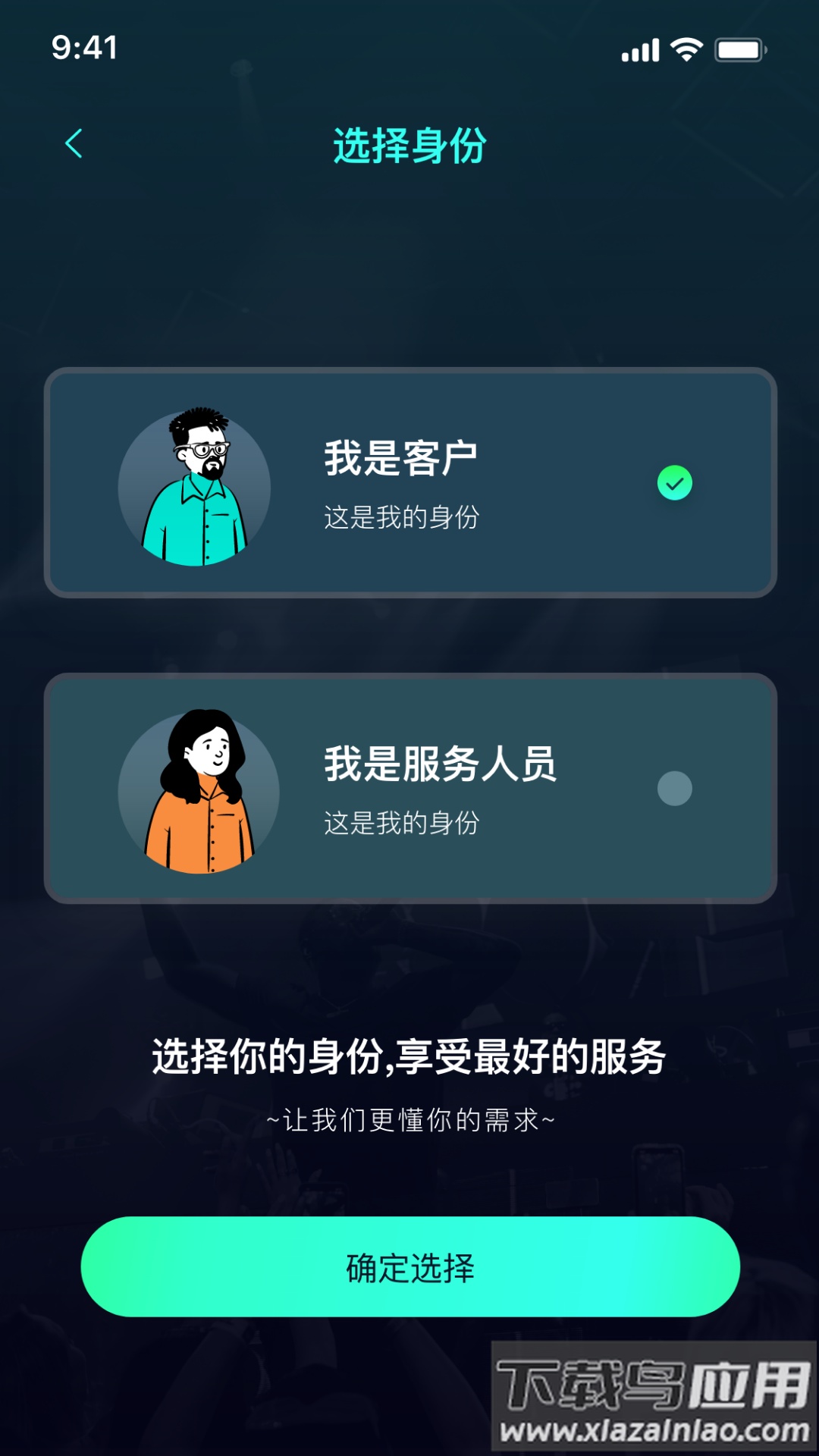Image resolution: width=819 pixels, height=1456 pixels.
Task: Open the www.xiazainiao.com link
Action: click(652, 1431)
